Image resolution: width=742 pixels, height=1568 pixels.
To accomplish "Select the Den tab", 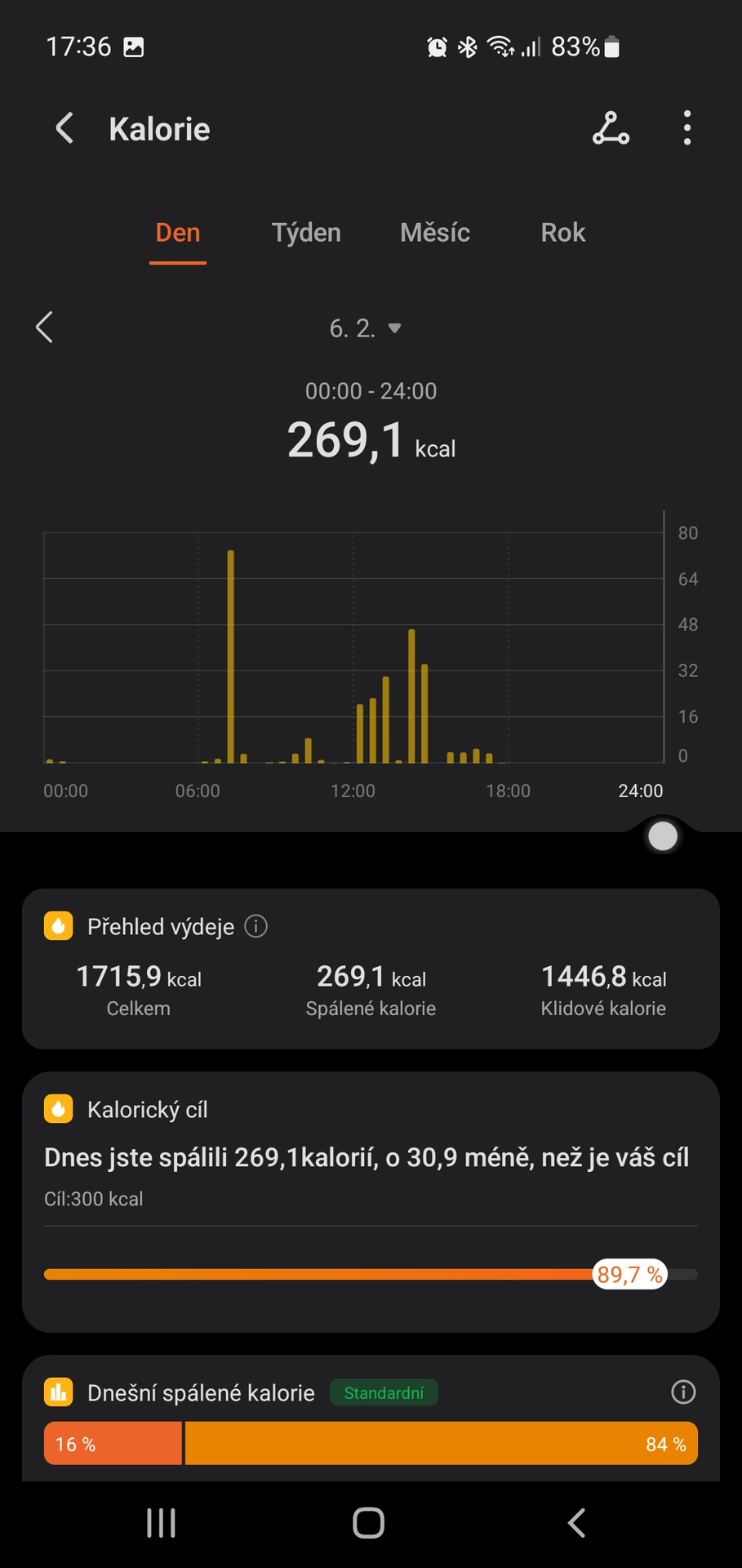I will coord(178,233).
